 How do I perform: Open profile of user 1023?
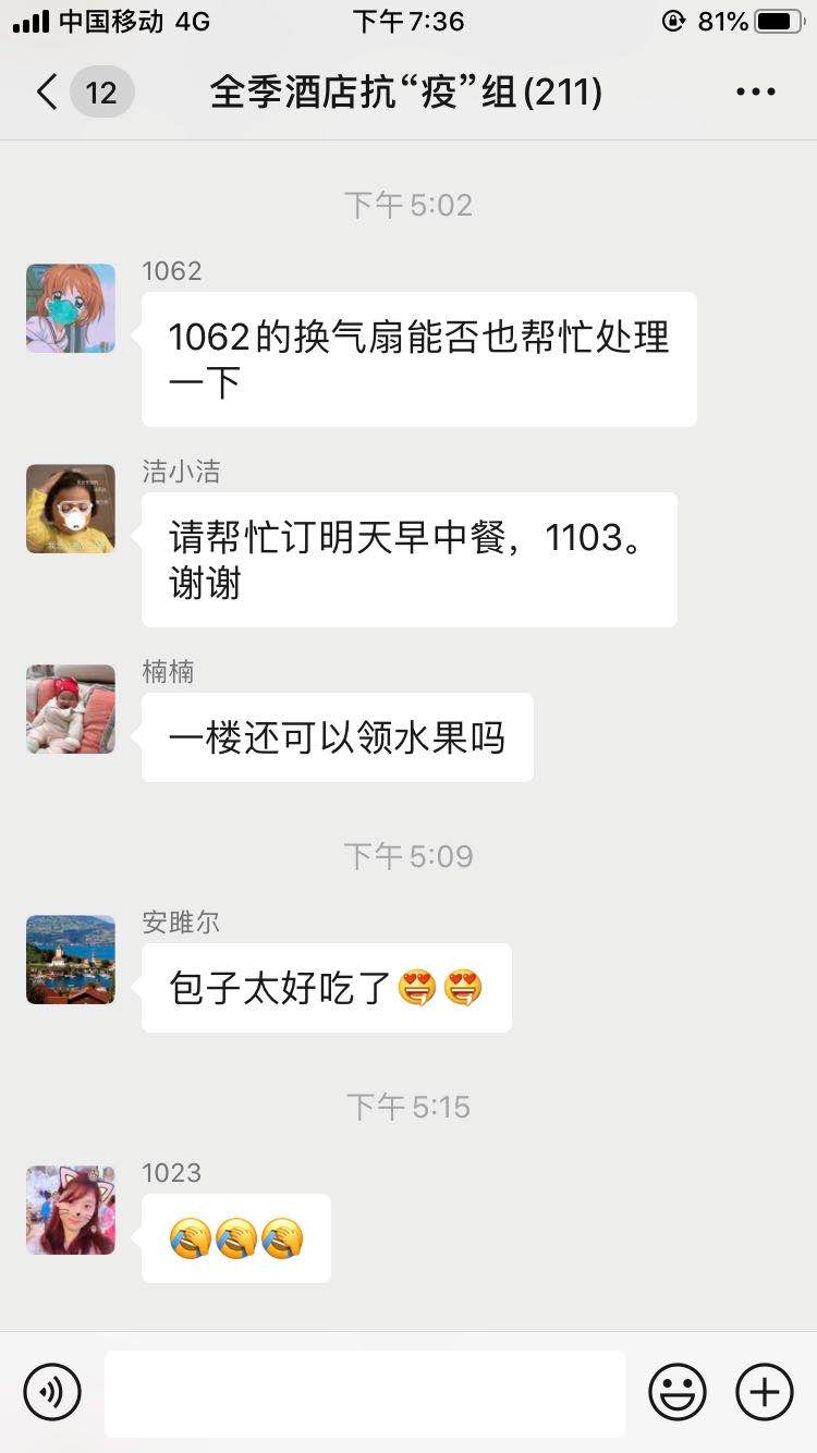(70, 1209)
